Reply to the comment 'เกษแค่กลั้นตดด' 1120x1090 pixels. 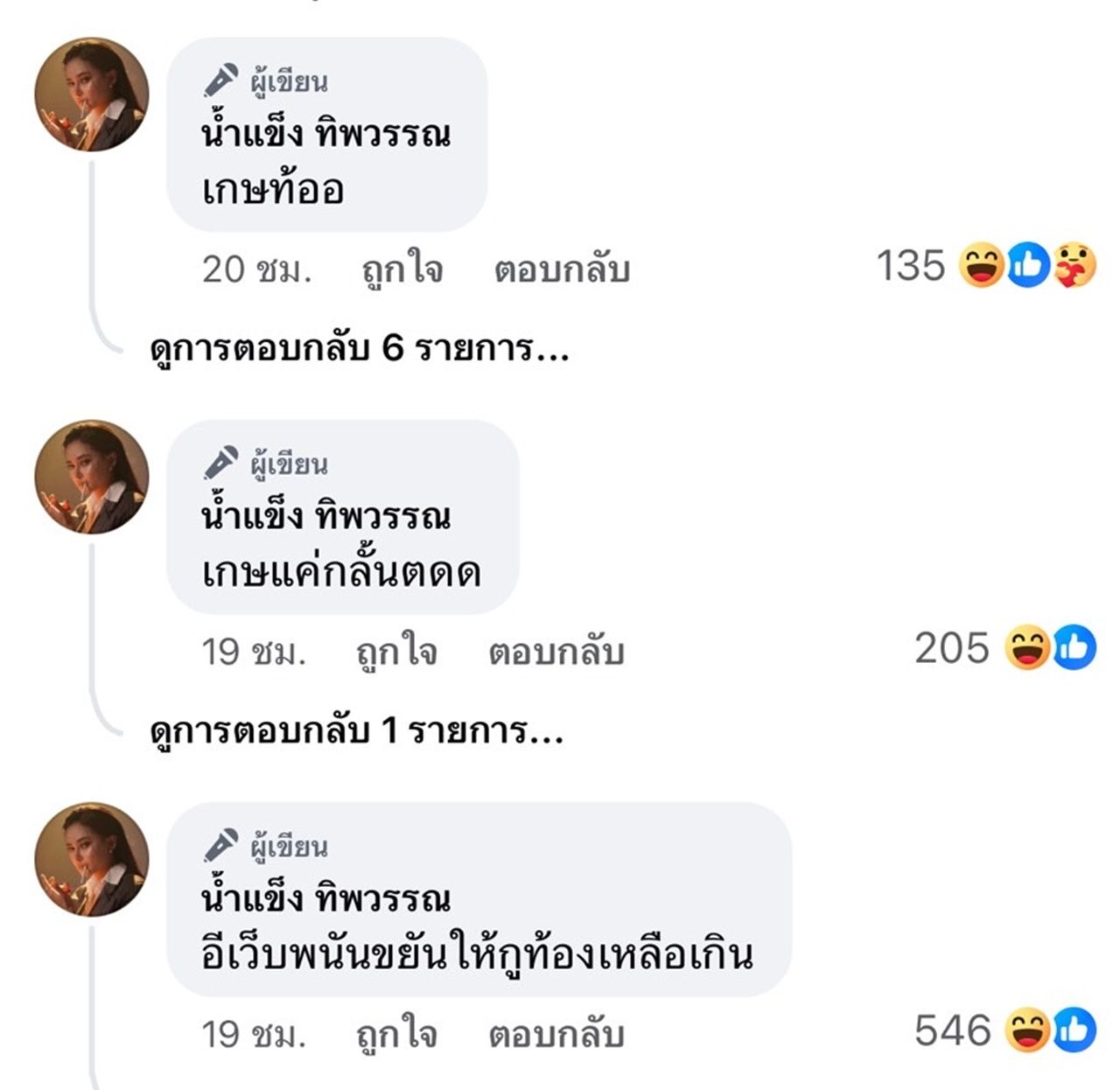click(x=556, y=652)
